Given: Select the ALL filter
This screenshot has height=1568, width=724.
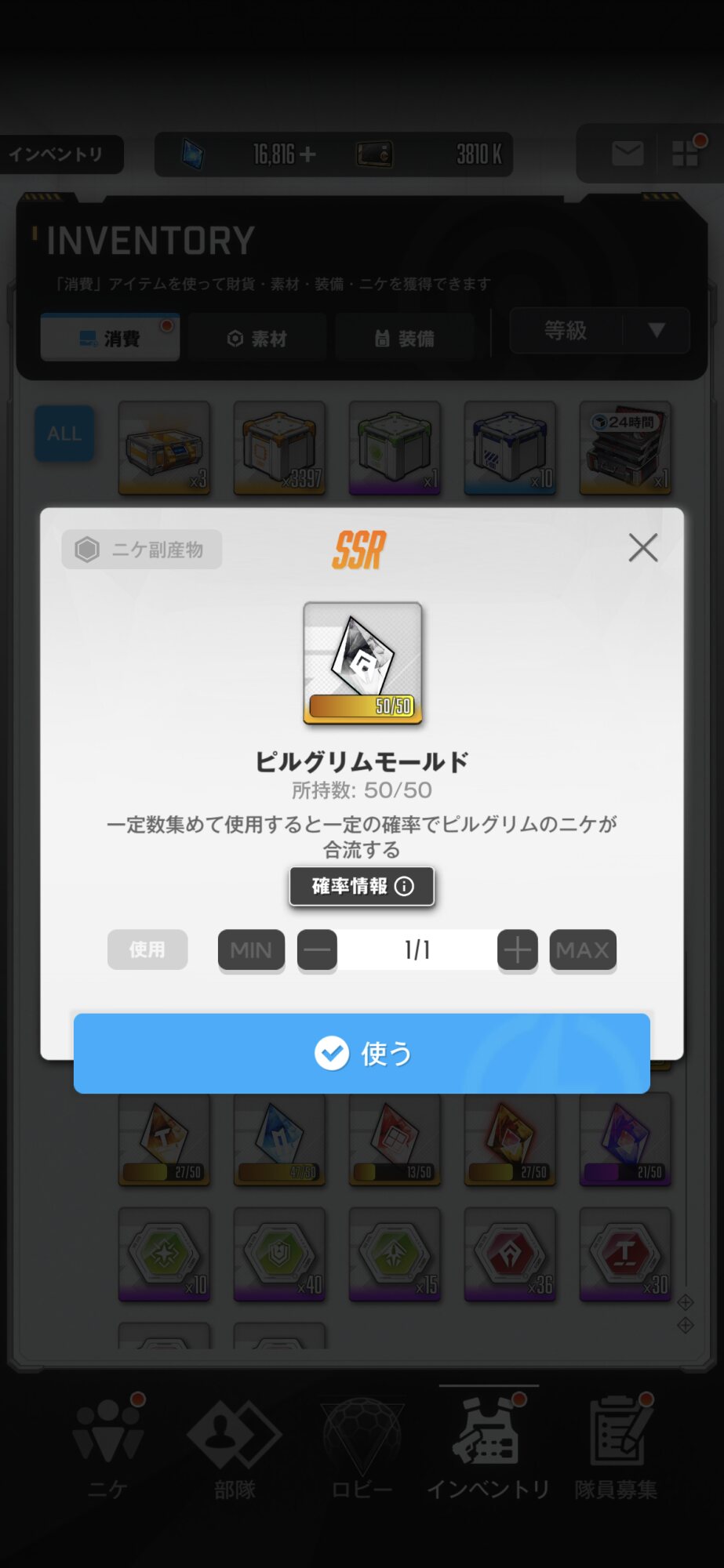Looking at the screenshot, I should coord(64,434).
